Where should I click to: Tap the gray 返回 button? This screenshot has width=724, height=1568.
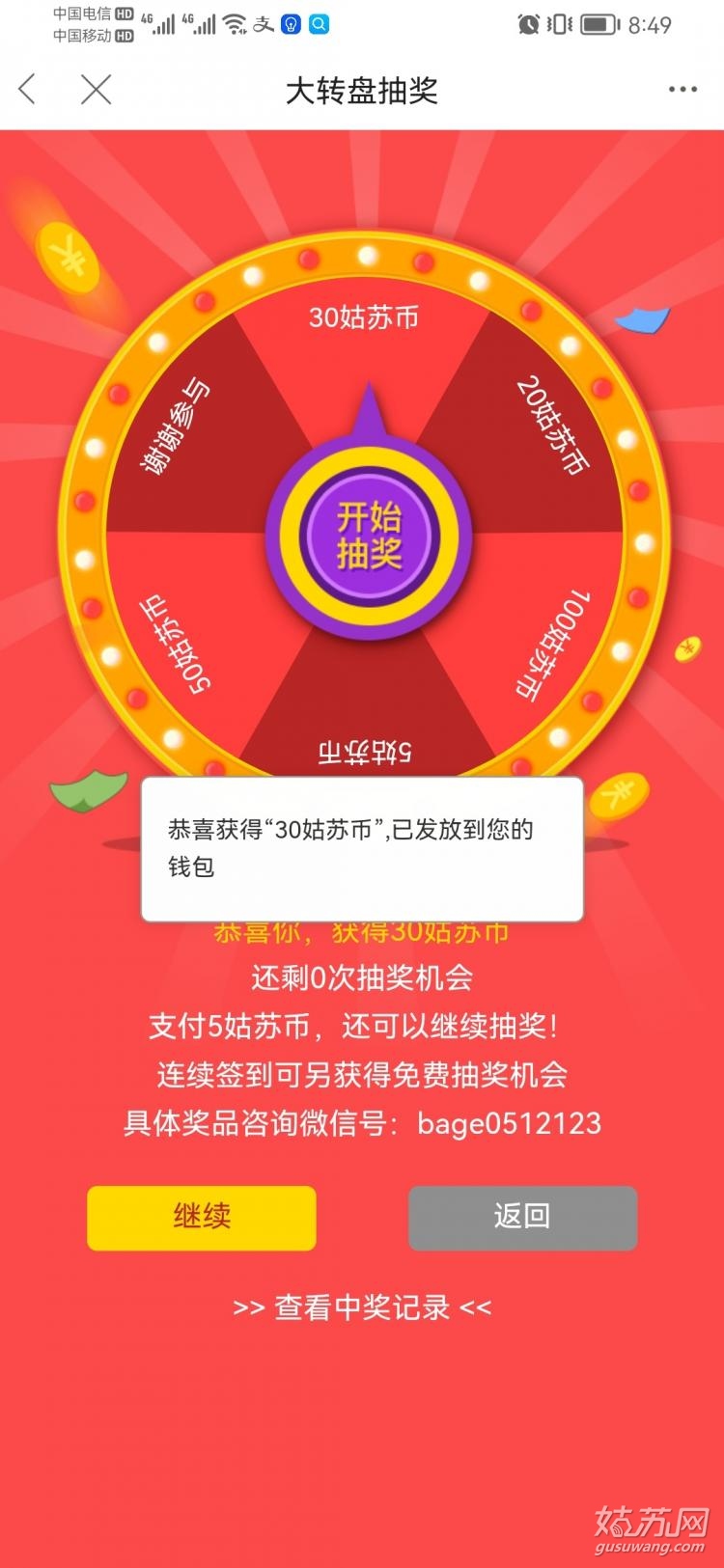pyautogui.click(x=522, y=1217)
